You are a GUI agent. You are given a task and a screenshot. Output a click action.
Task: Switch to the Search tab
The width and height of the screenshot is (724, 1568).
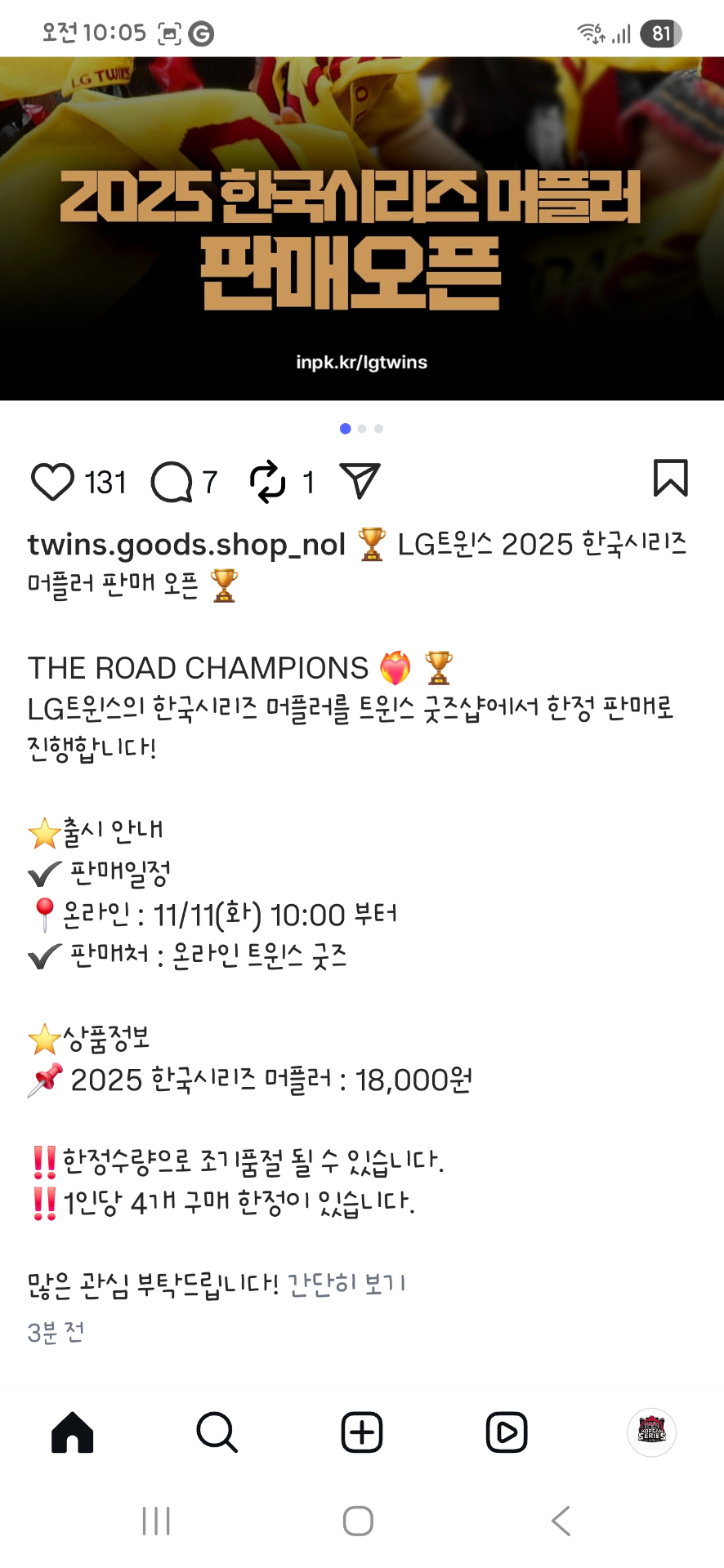(x=217, y=1432)
